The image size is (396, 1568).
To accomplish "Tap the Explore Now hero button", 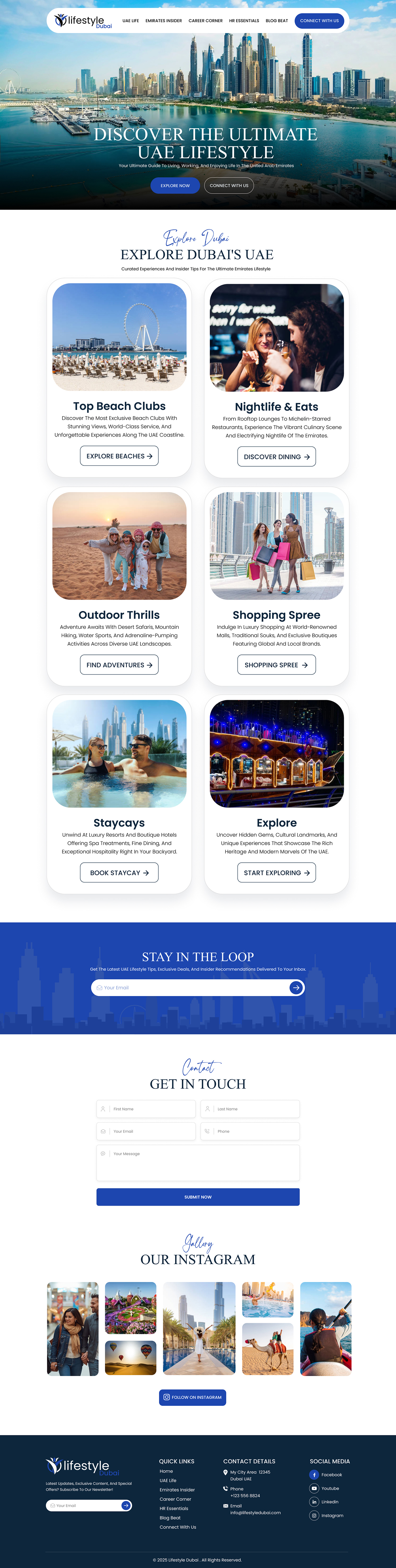I will [x=175, y=186].
